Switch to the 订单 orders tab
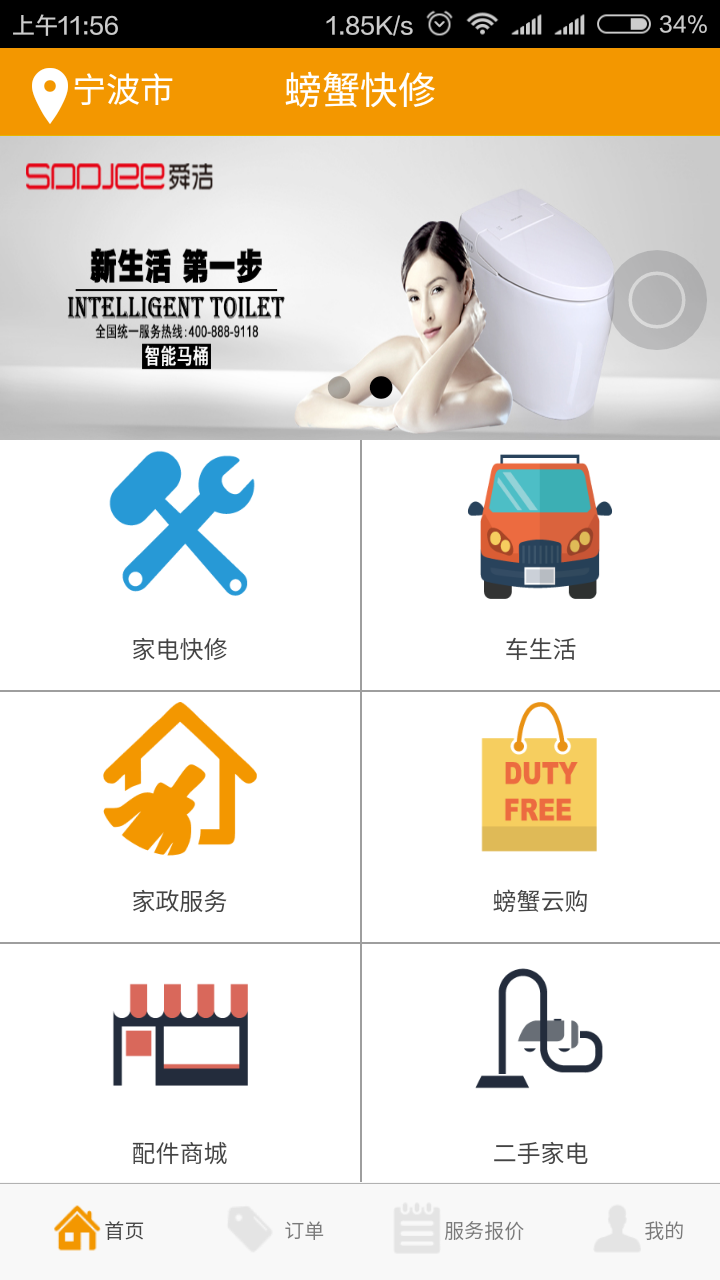 [x=276, y=1230]
